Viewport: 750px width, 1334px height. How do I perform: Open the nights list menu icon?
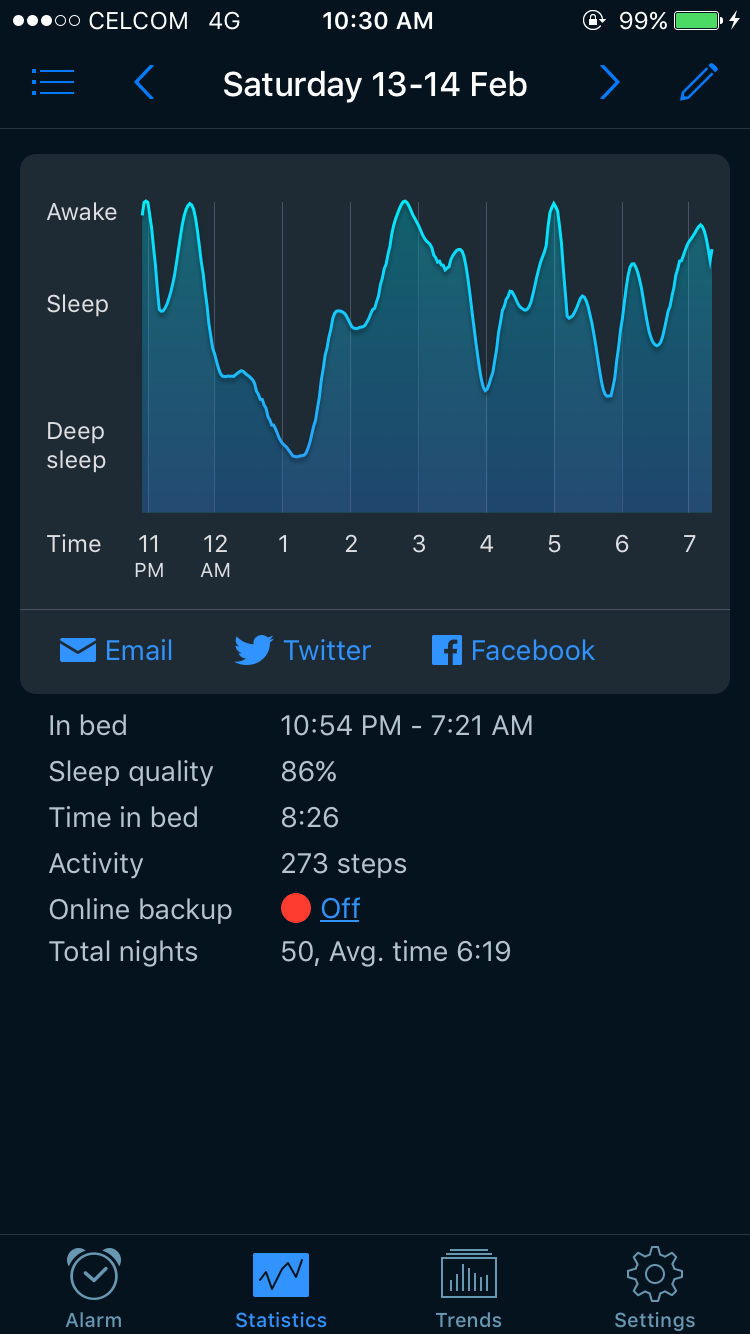pyautogui.click(x=53, y=82)
